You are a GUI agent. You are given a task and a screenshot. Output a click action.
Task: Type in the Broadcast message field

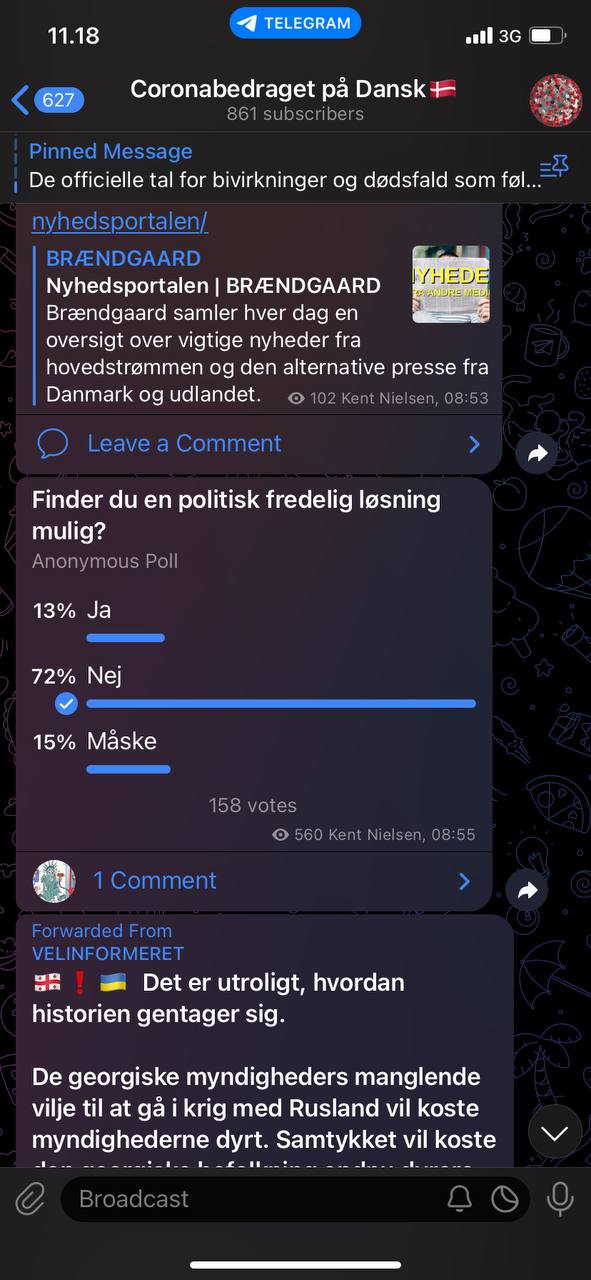click(250, 1198)
